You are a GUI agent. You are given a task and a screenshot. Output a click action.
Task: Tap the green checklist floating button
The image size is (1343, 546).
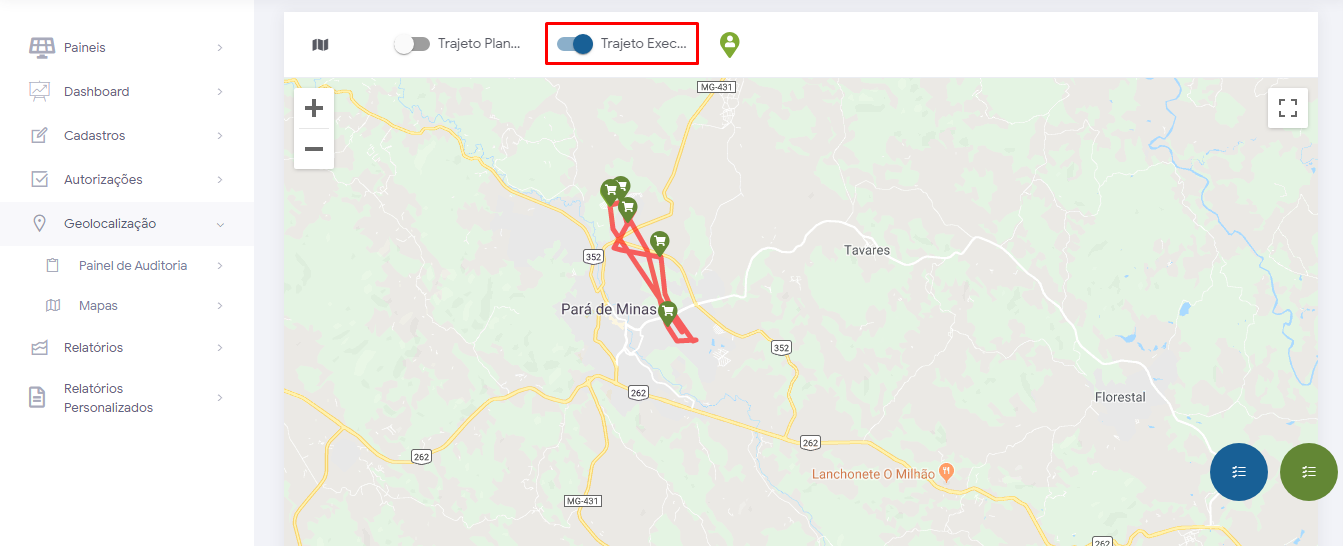click(x=1309, y=472)
